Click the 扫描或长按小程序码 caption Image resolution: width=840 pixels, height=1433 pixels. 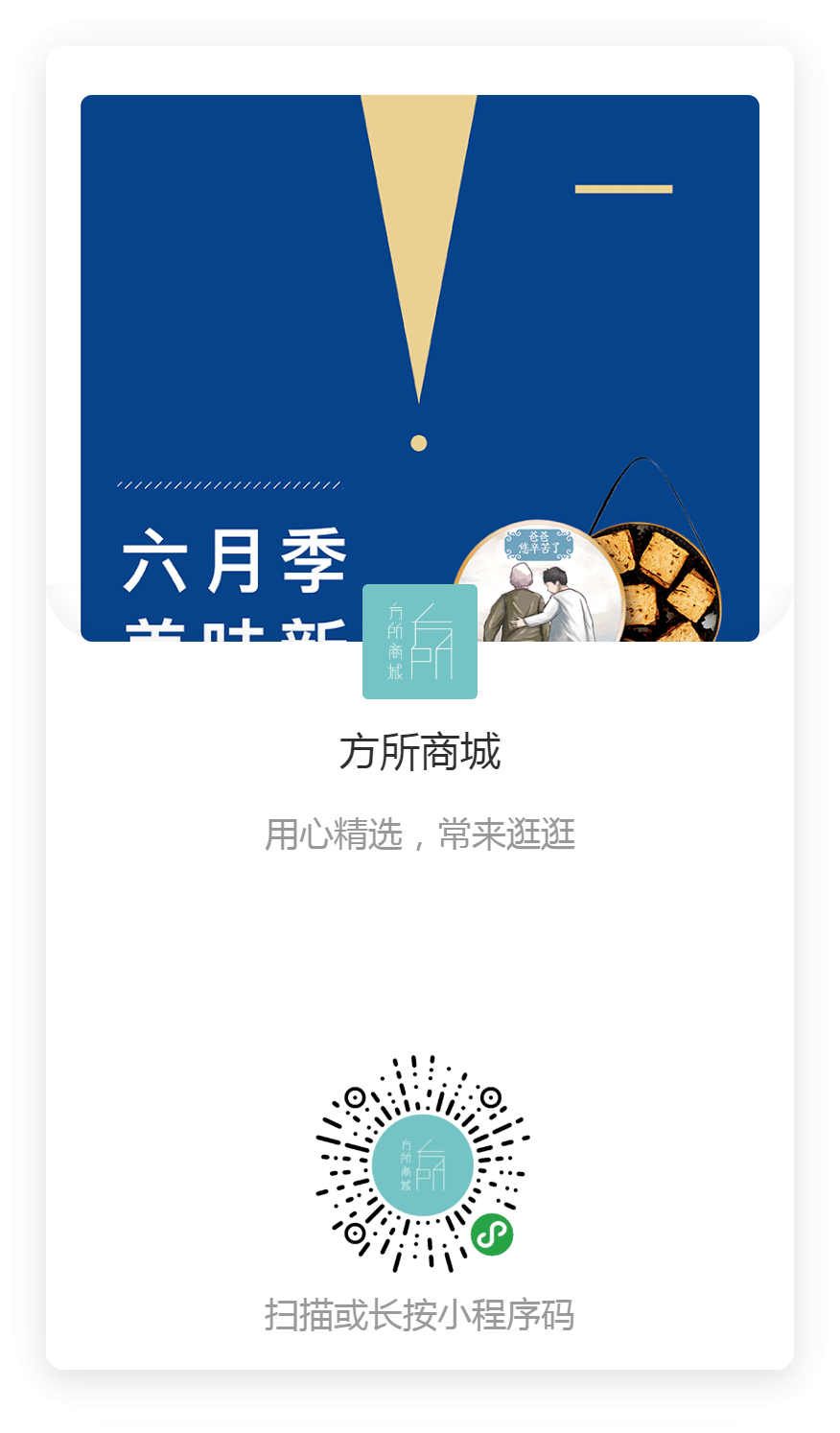point(420,1316)
